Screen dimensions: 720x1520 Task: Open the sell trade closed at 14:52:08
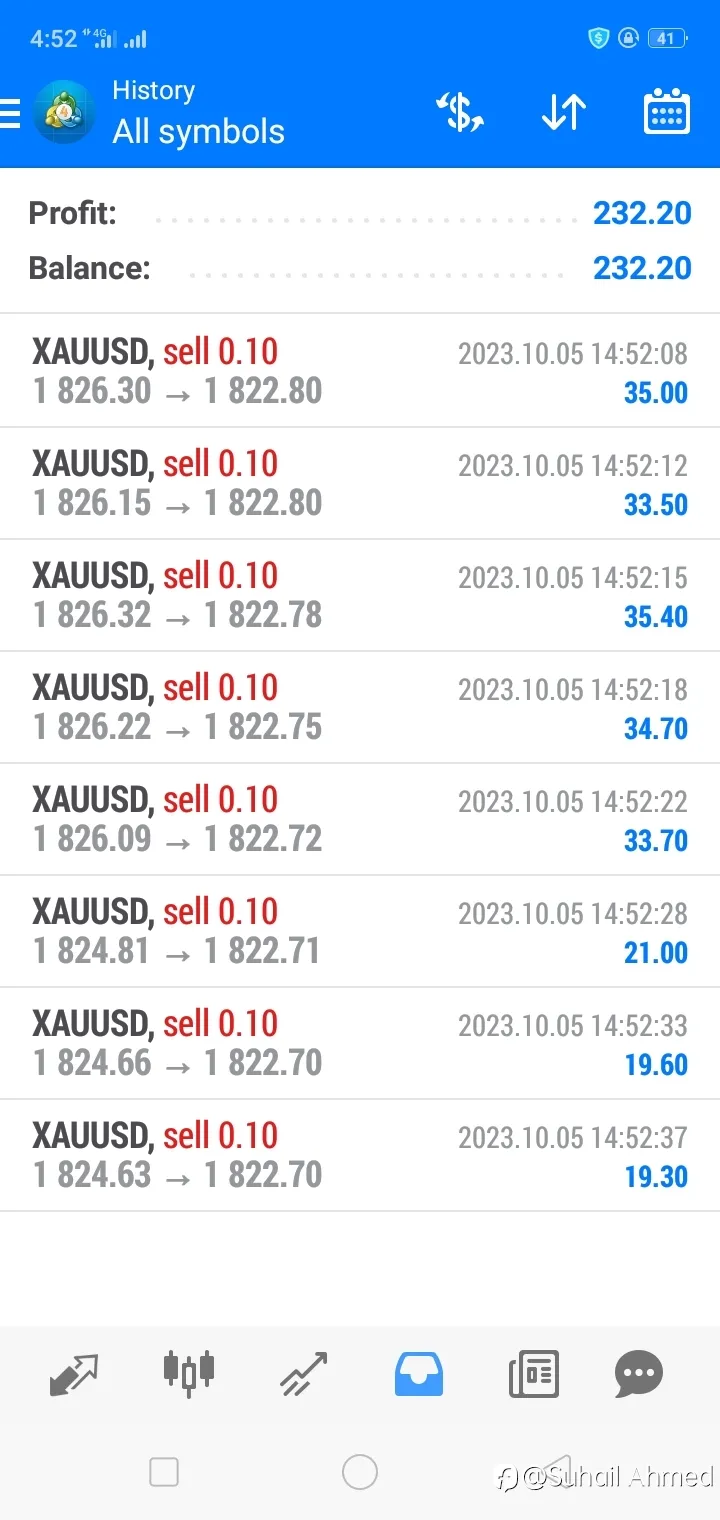pos(360,371)
